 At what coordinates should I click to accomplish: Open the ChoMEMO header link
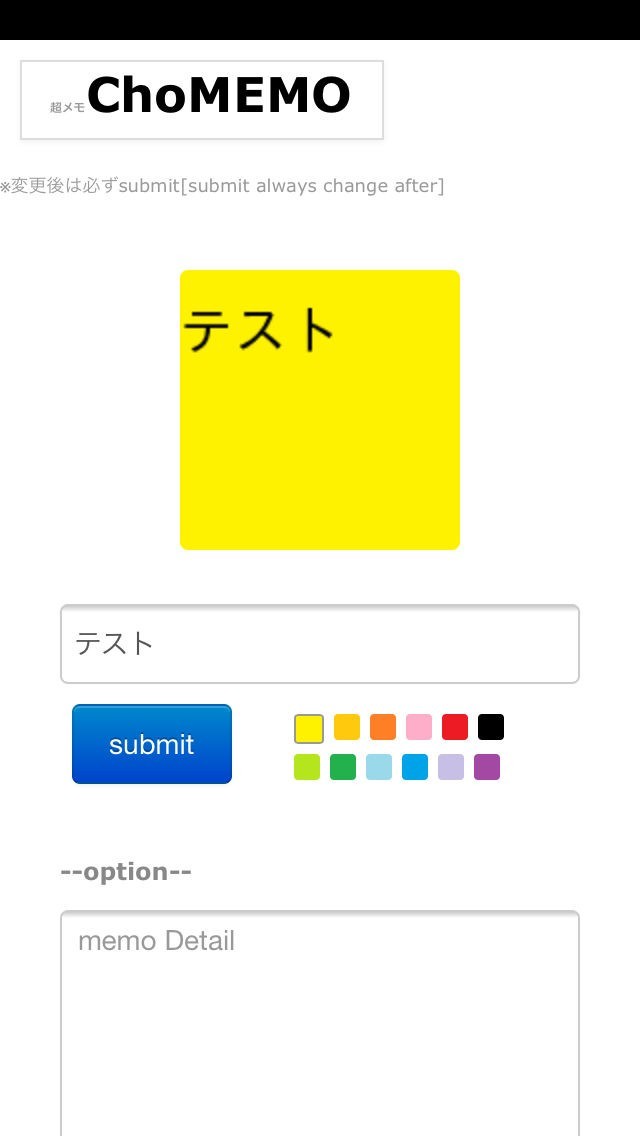(202, 99)
